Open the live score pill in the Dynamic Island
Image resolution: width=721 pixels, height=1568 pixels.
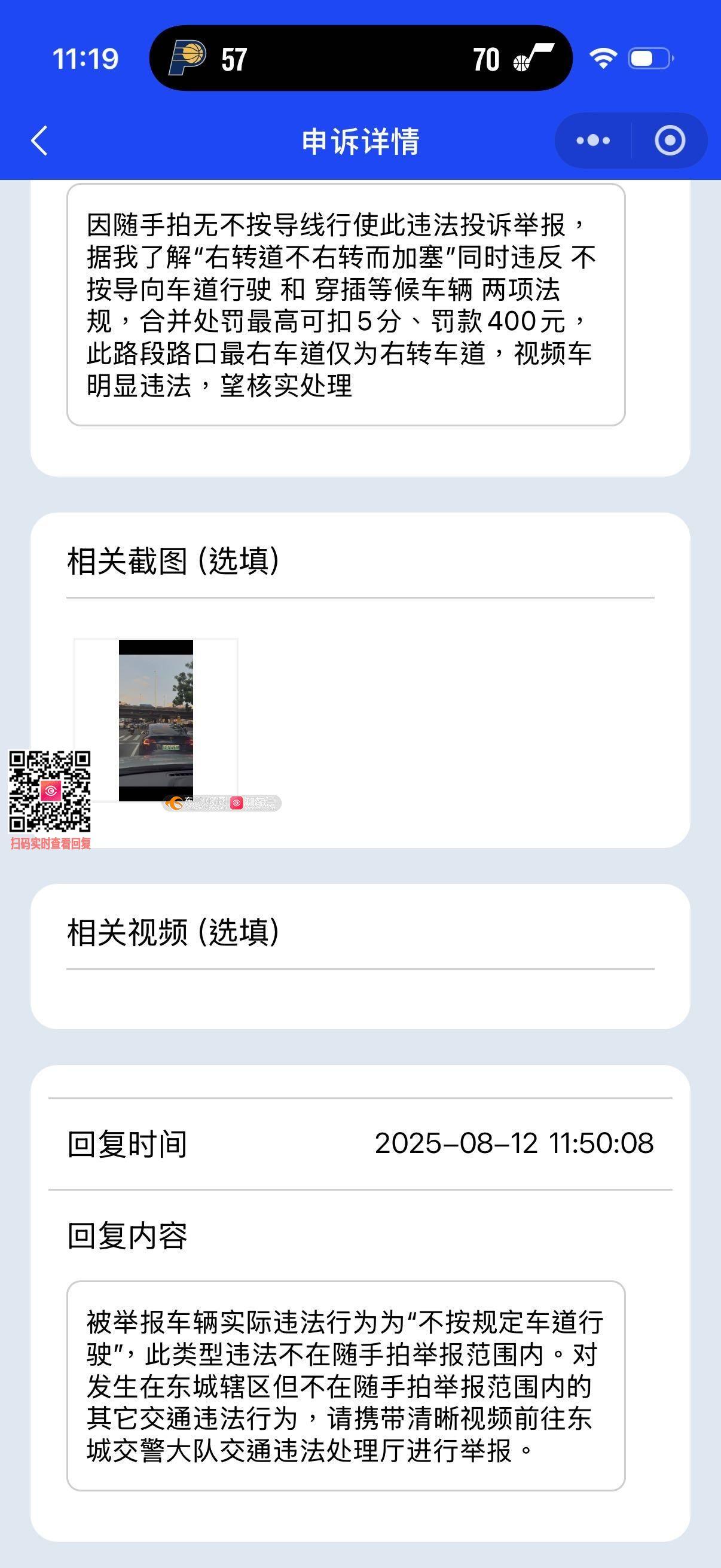pyautogui.click(x=360, y=59)
